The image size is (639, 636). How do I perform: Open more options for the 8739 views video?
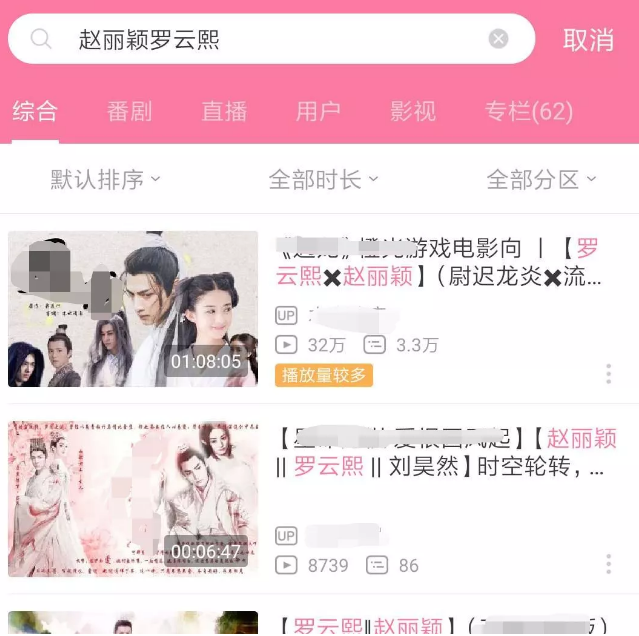[x=608, y=564]
